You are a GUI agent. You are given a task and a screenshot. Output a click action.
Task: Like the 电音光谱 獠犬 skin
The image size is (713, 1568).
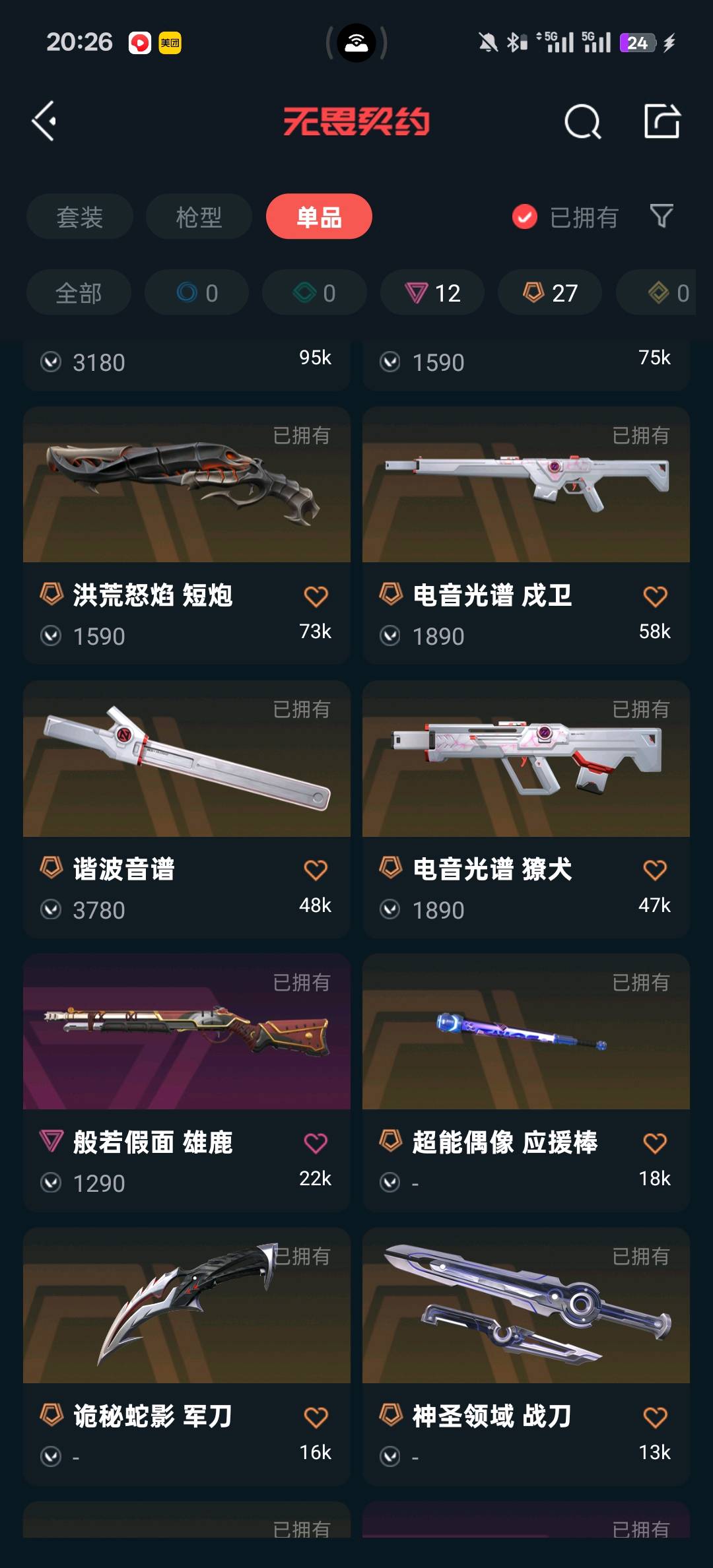pyautogui.click(x=655, y=870)
